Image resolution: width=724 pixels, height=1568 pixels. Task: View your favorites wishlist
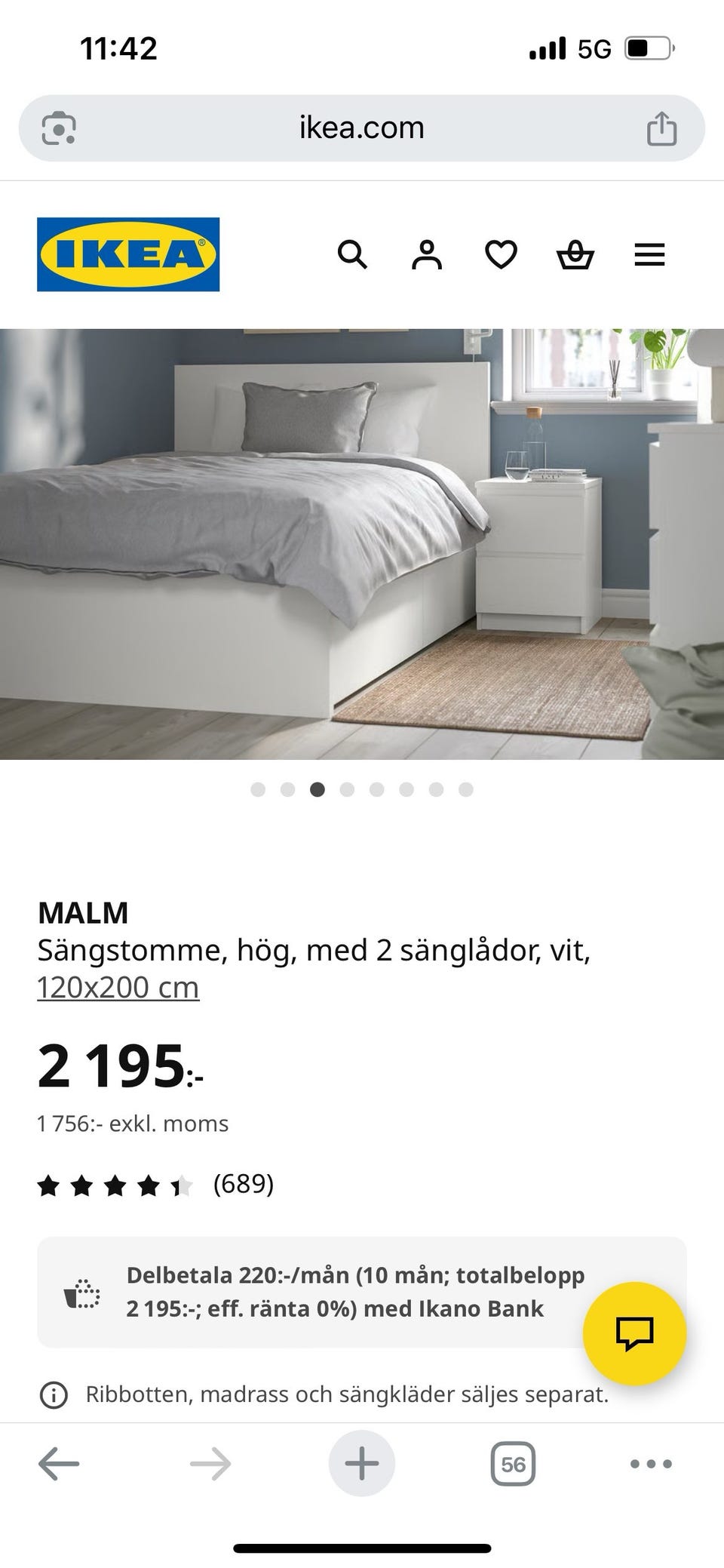click(x=500, y=254)
